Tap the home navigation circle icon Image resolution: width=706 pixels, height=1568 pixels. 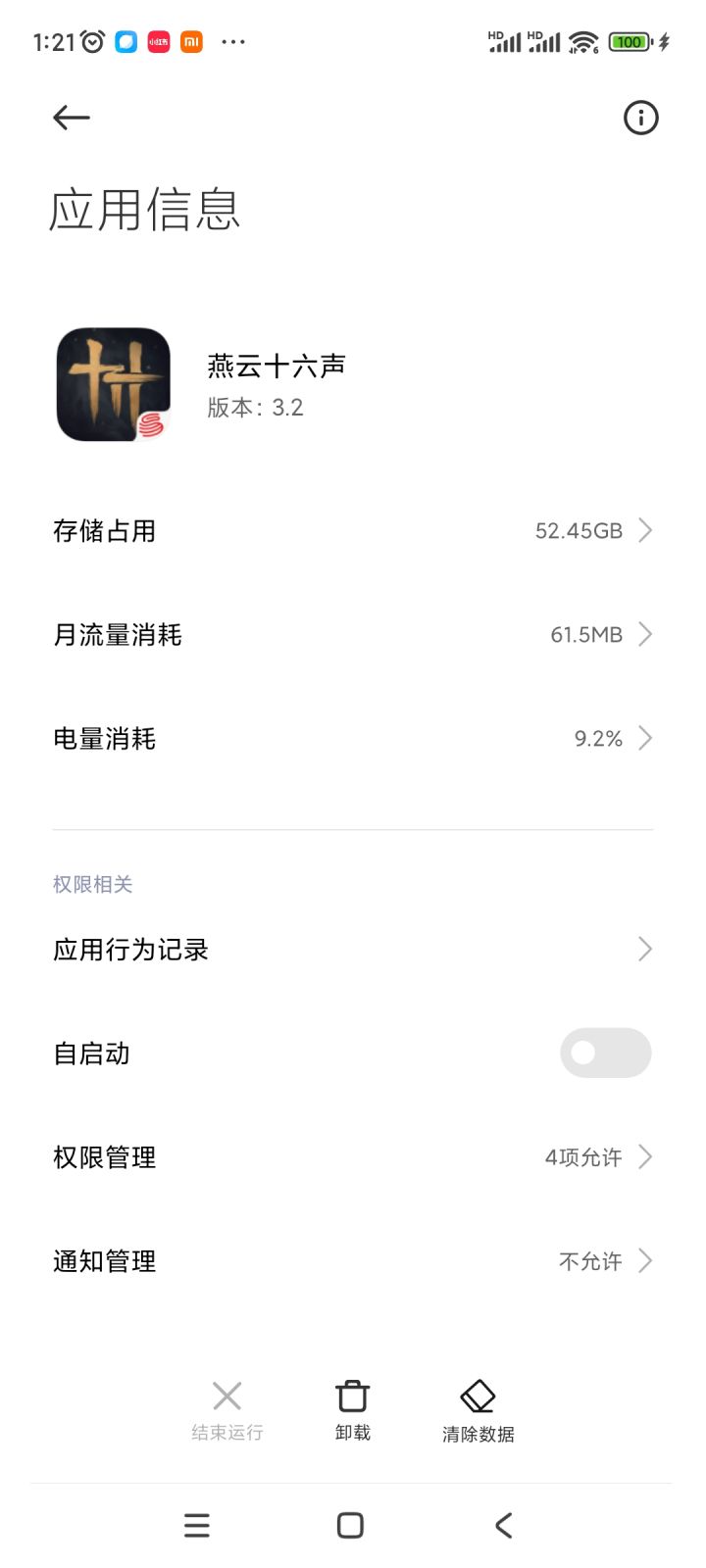pyautogui.click(x=349, y=1525)
